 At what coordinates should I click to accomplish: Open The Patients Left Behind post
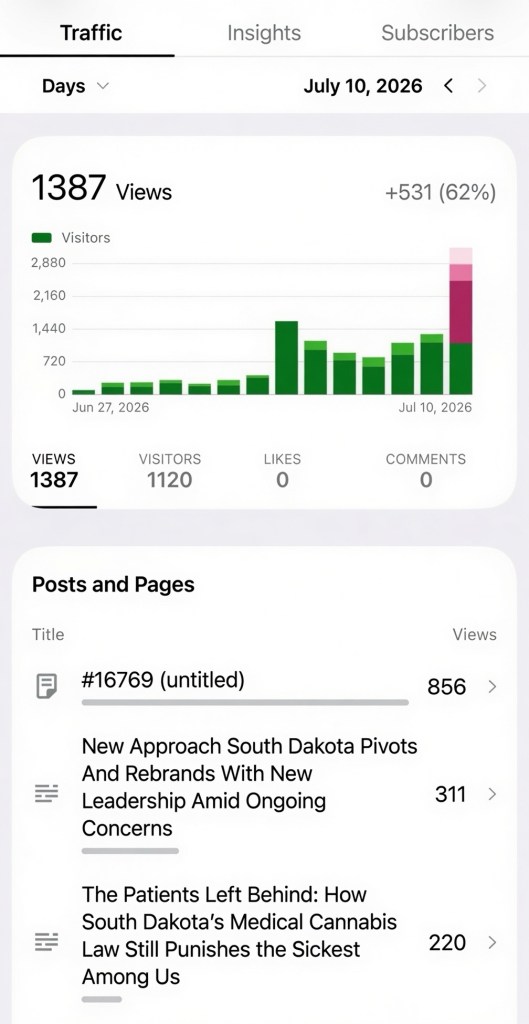click(x=264, y=942)
